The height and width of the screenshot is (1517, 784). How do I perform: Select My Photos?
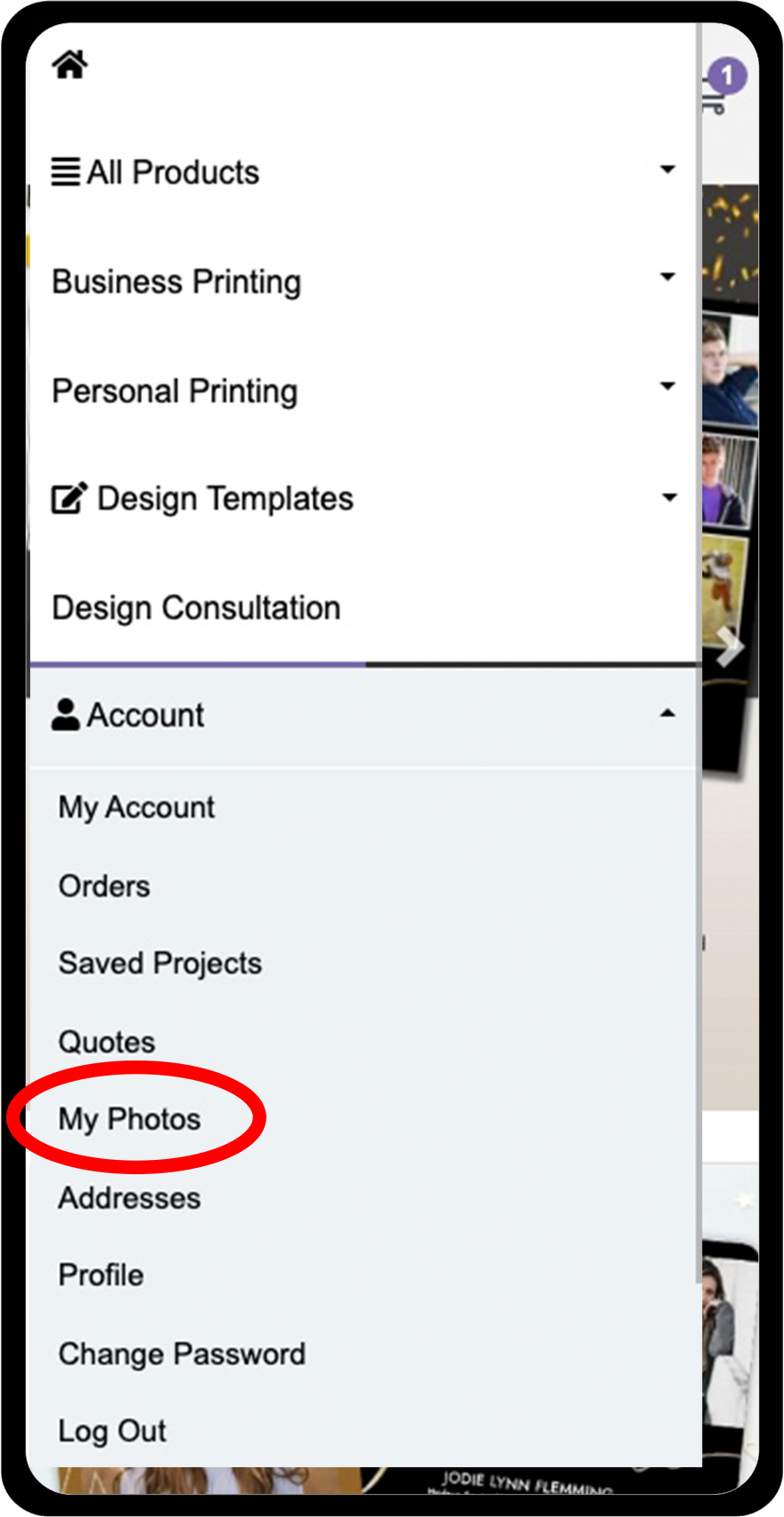coord(130,1119)
